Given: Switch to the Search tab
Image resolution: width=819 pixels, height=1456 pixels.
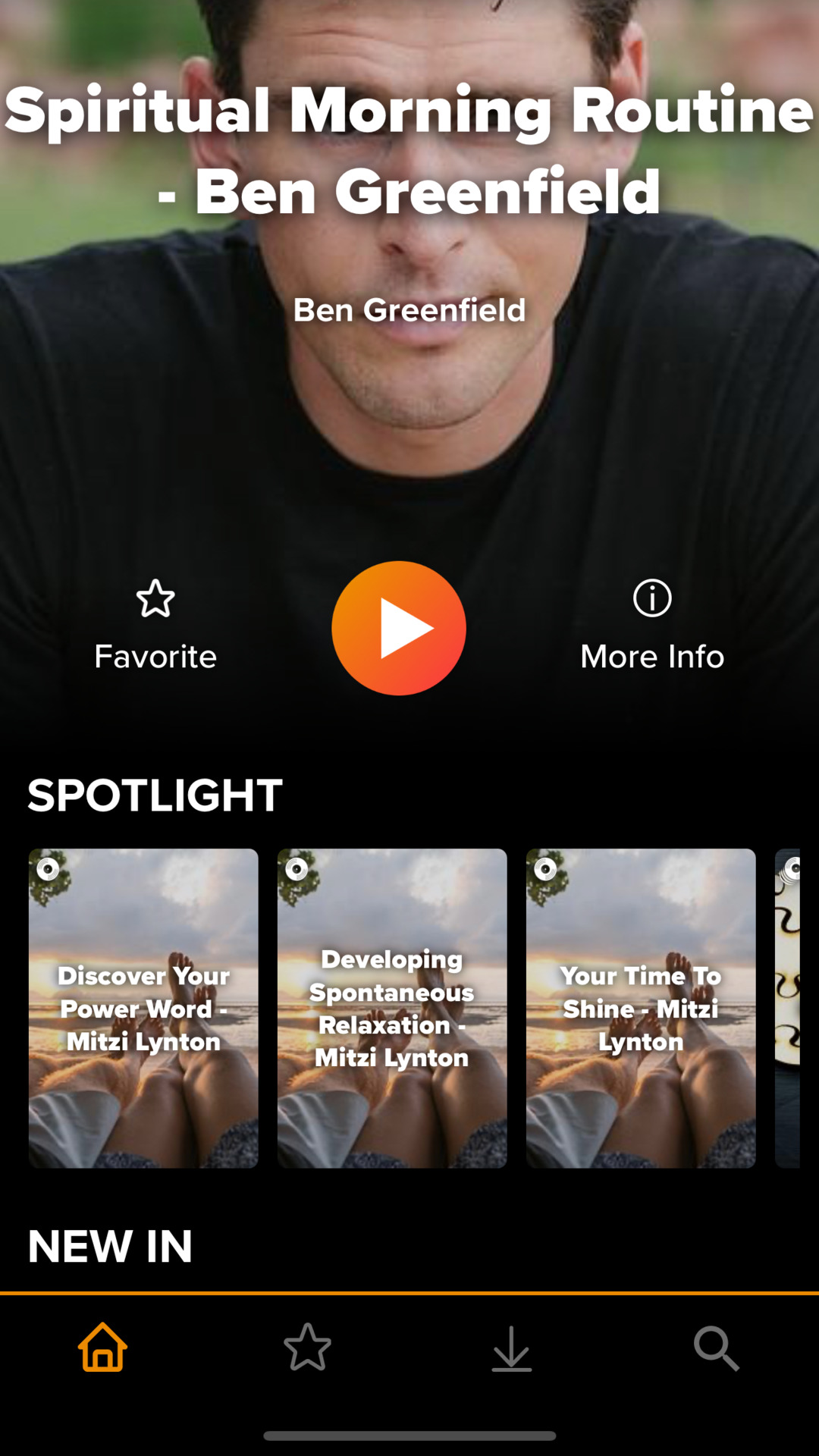Looking at the screenshot, I should coord(717,1348).
